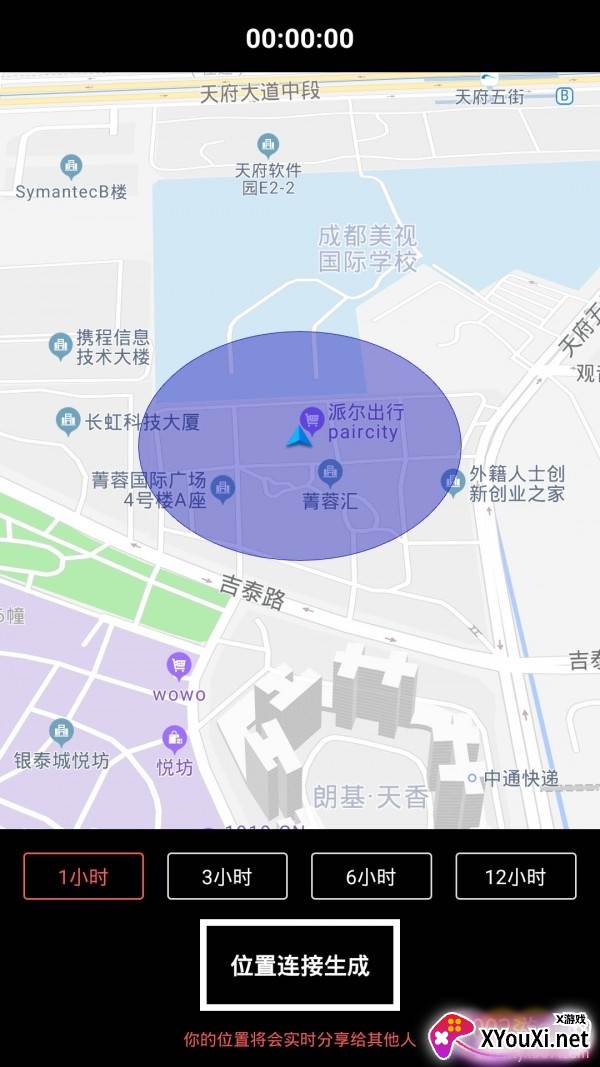
Task: Tap the wowo shopping marker on map
Action: pyautogui.click(x=179, y=666)
